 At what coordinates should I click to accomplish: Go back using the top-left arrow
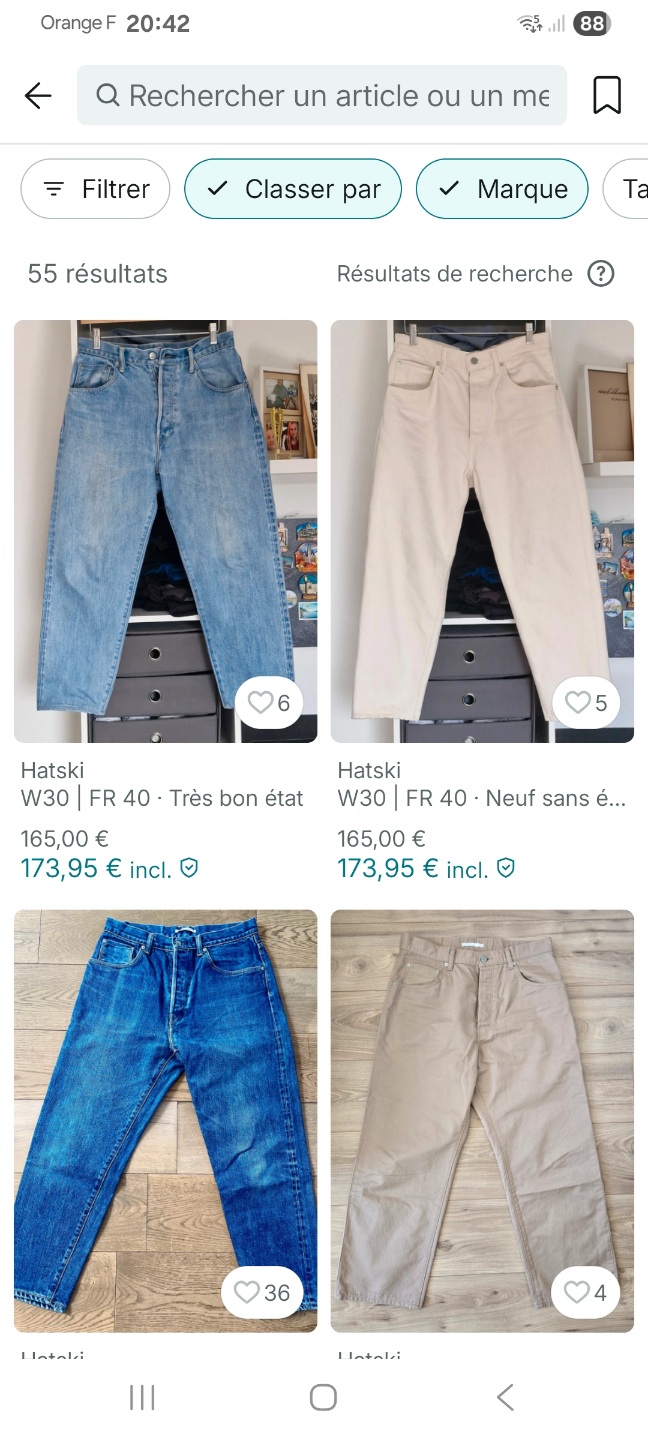38,96
